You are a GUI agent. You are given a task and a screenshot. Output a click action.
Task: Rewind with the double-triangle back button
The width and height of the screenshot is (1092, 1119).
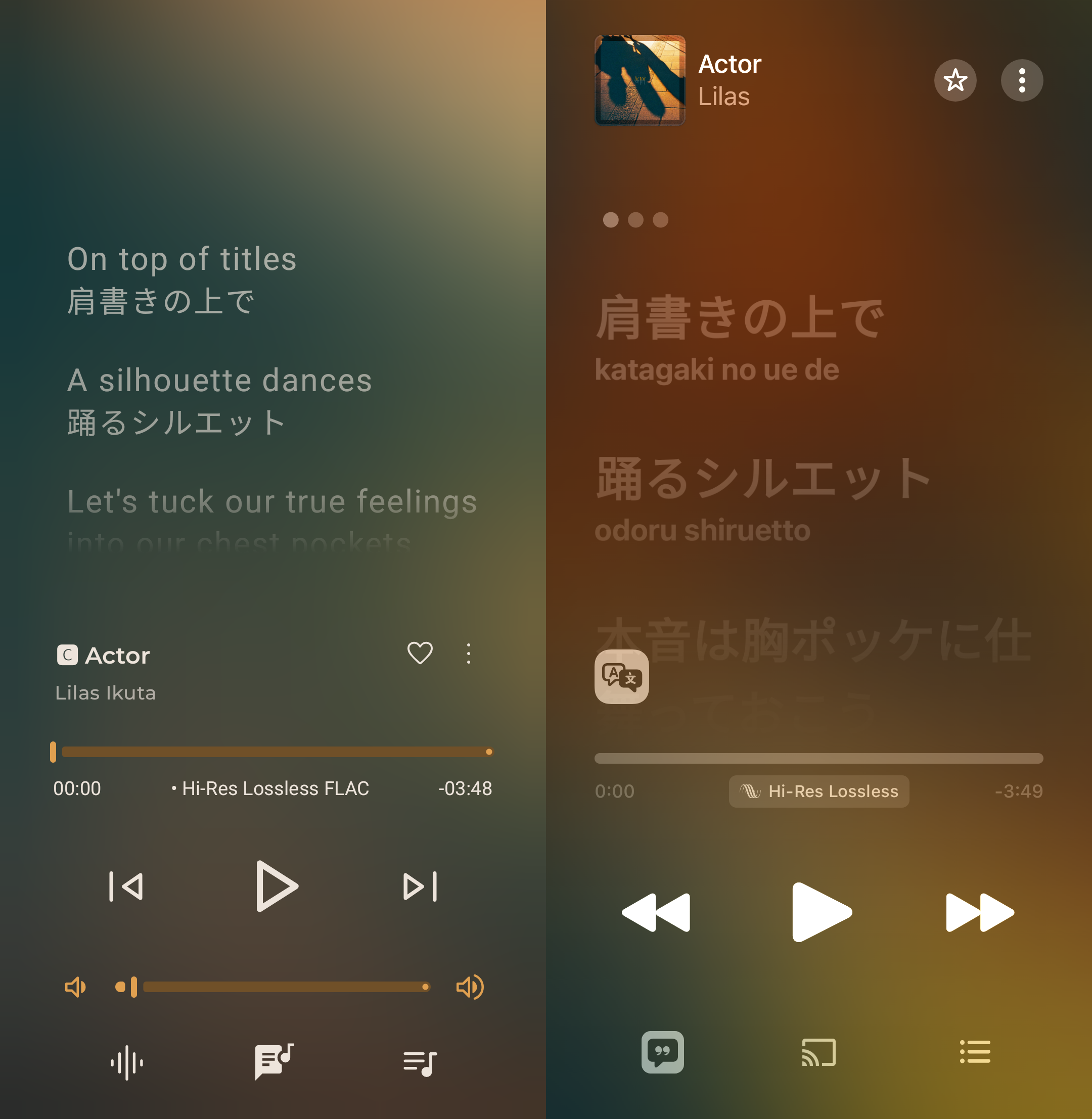(x=656, y=912)
